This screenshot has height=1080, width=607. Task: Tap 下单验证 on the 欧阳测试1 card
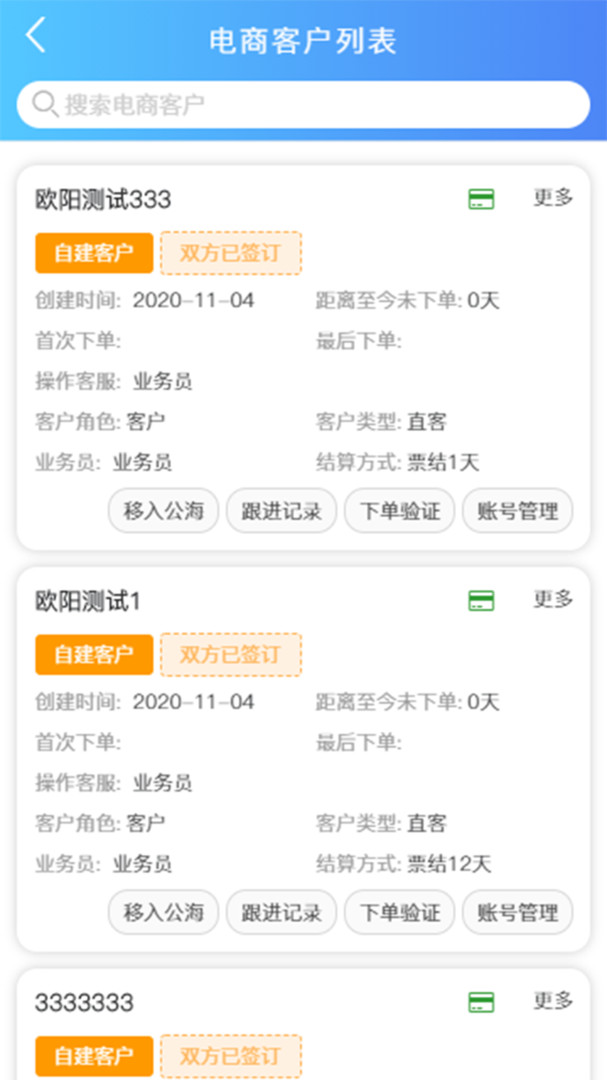click(400, 913)
